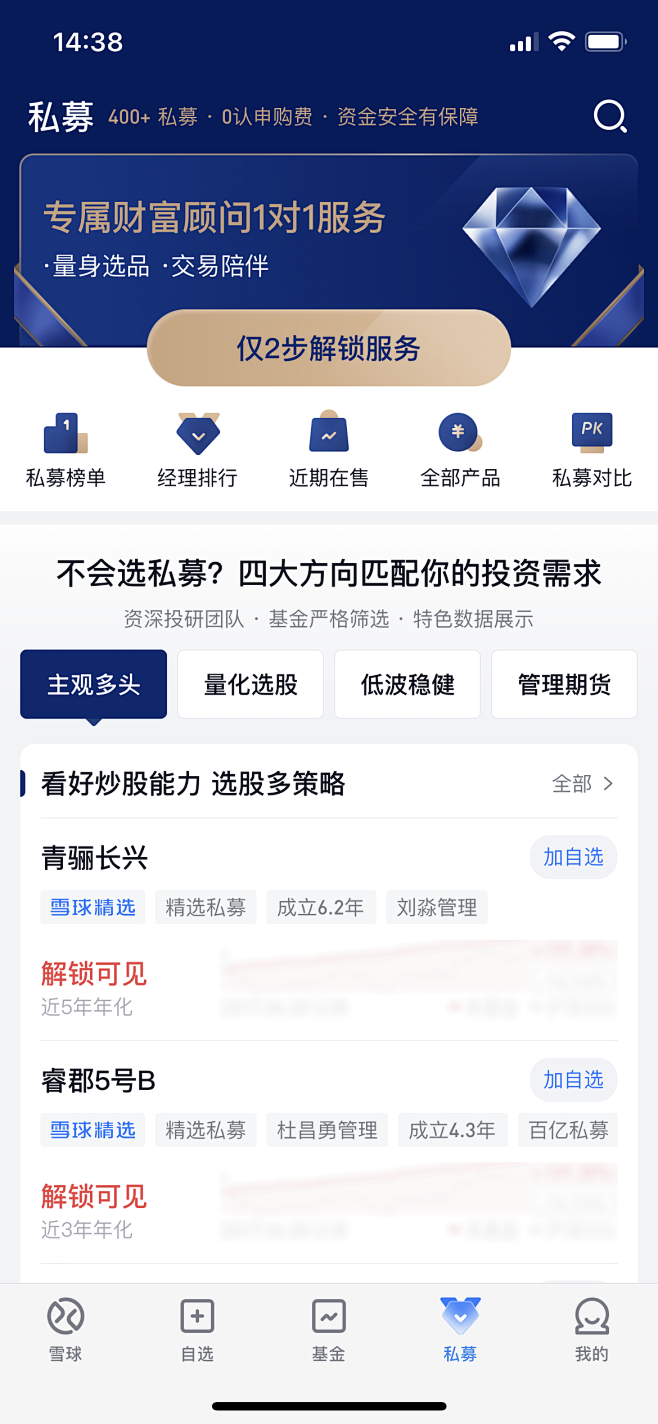Viewport: 658px width, 1424px height.
Task: Open the 睿郡5号B fund card
Action: click(x=98, y=1081)
